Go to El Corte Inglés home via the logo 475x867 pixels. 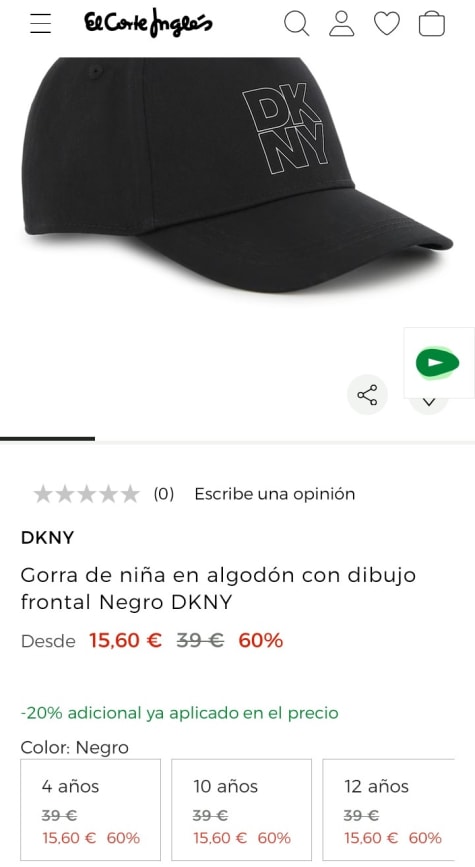(148, 23)
